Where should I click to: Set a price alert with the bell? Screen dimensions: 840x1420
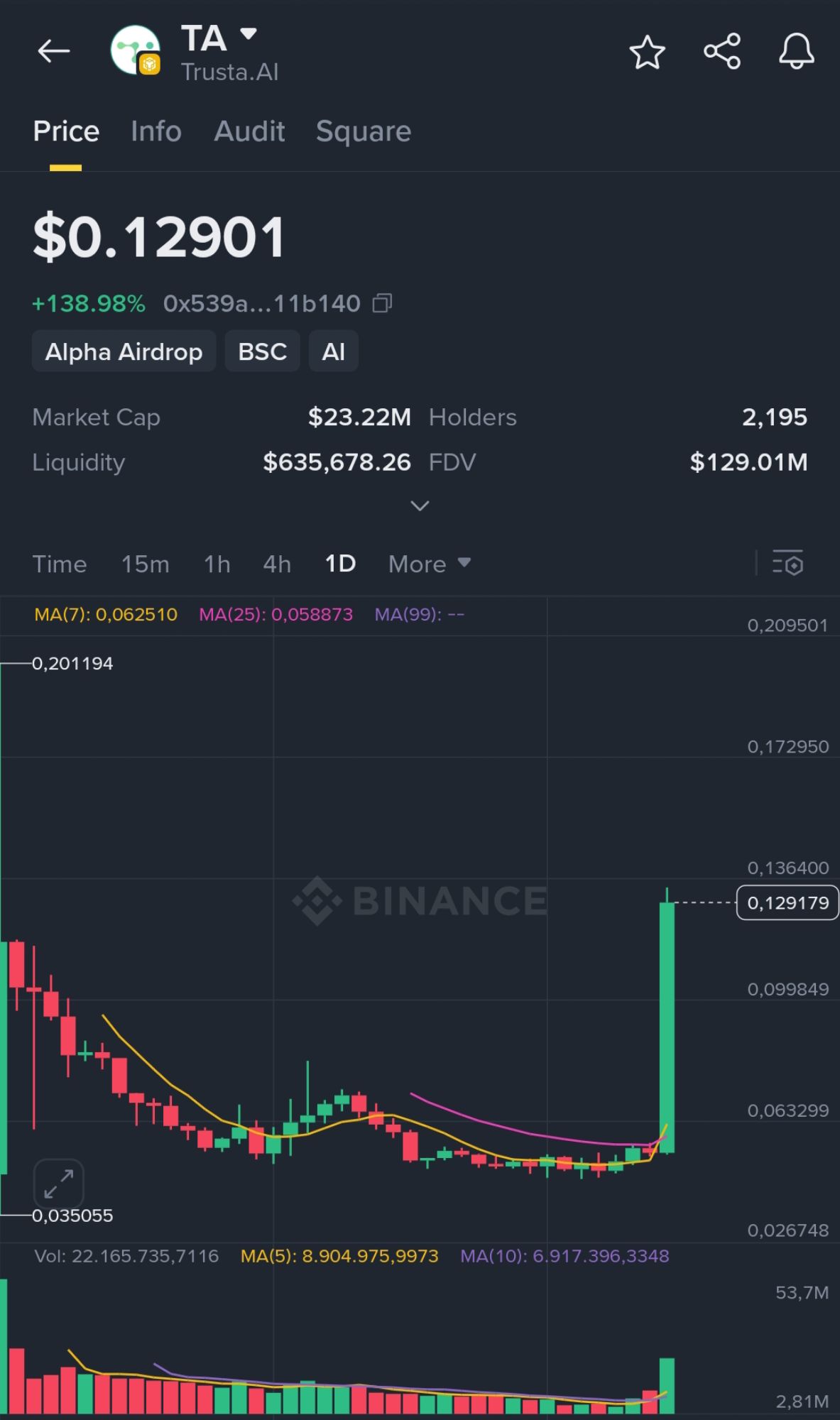pos(796,51)
